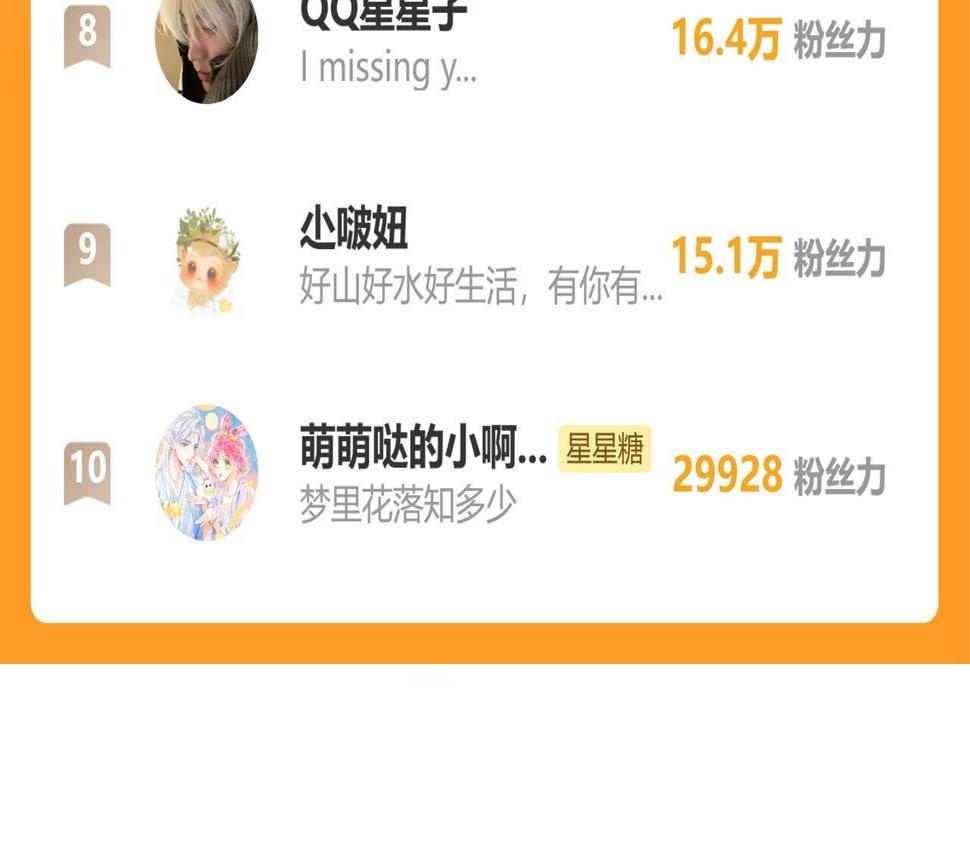The height and width of the screenshot is (864, 970).
Task: View rank 10 user 萌萌哒的小啊
Action: 484,474
